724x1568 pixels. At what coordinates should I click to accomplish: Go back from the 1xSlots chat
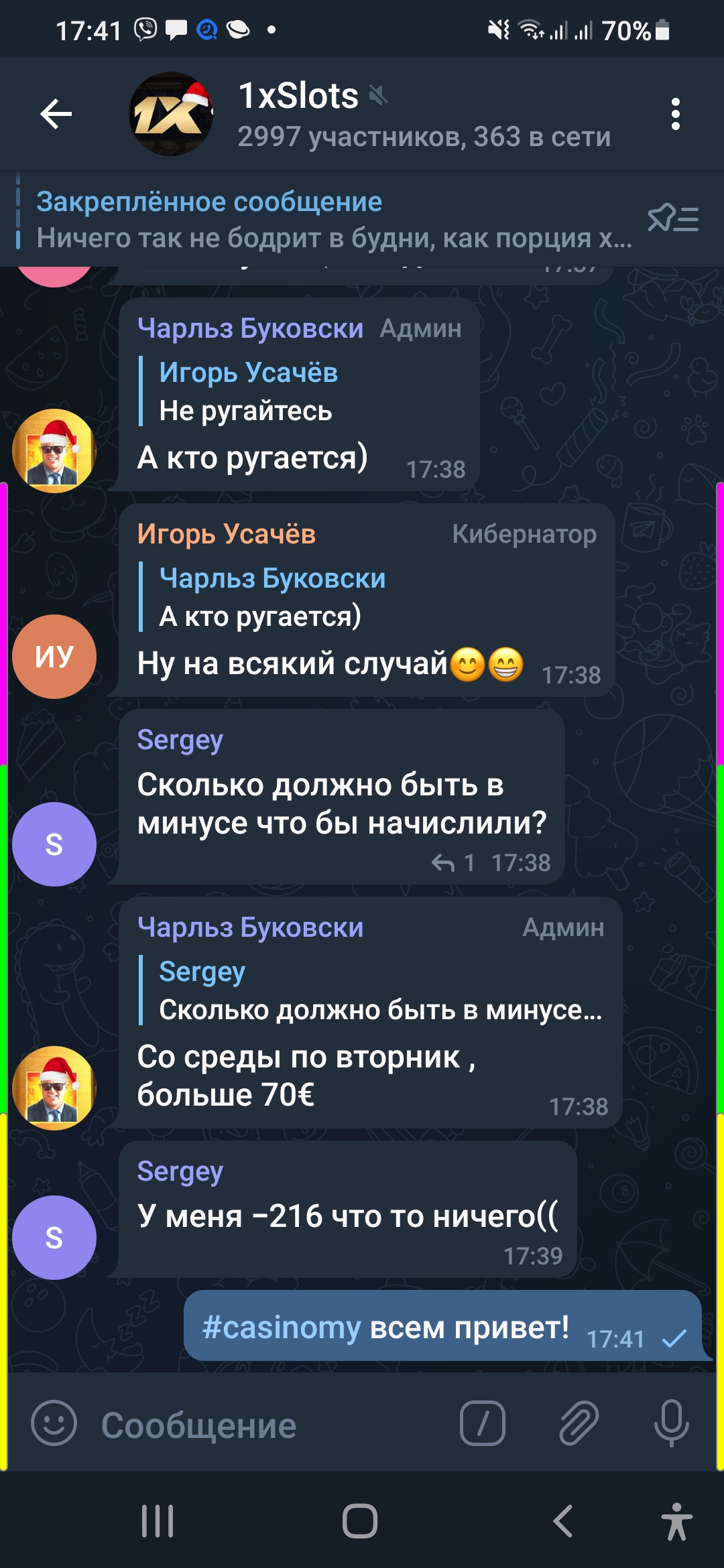[x=56, y=114]
